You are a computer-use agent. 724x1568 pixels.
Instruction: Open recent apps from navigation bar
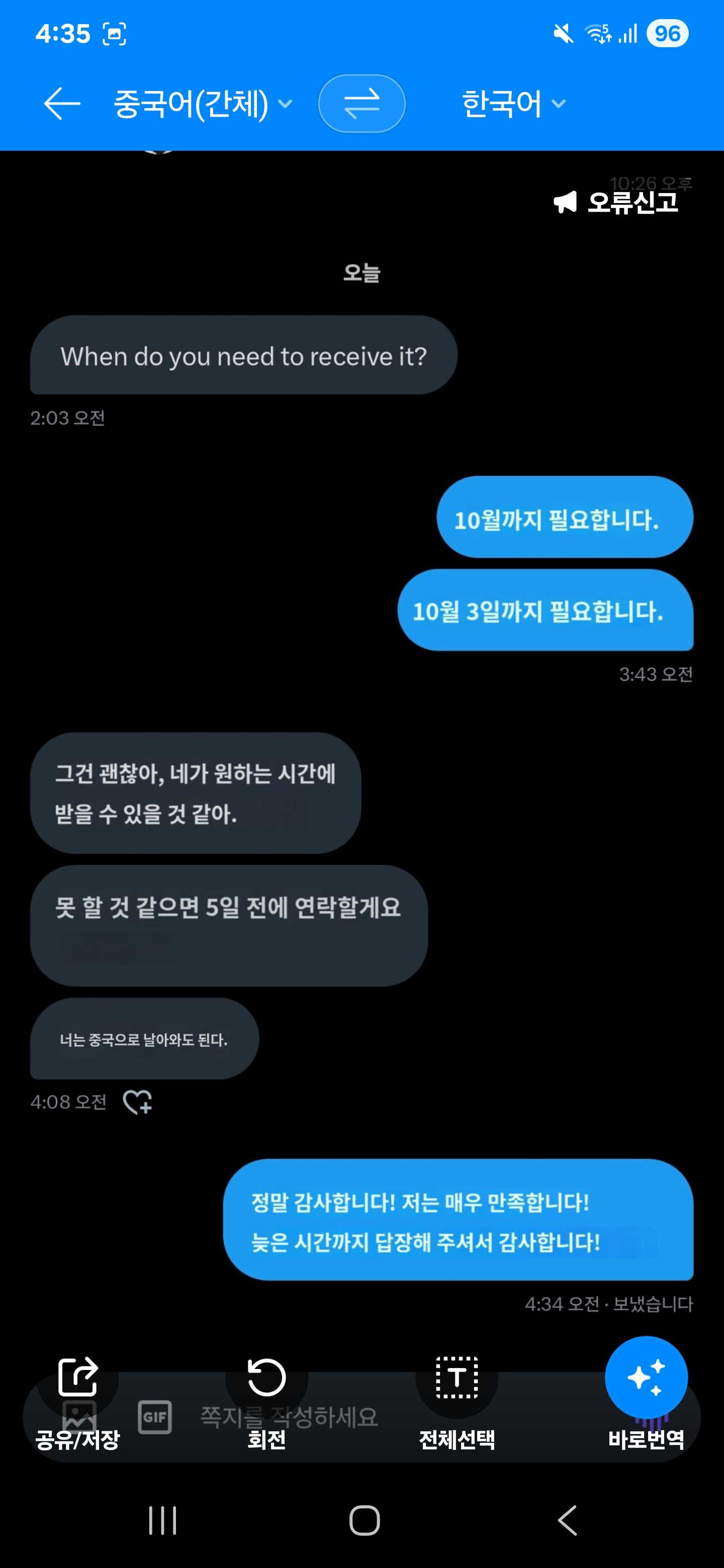pos(162,1520)
